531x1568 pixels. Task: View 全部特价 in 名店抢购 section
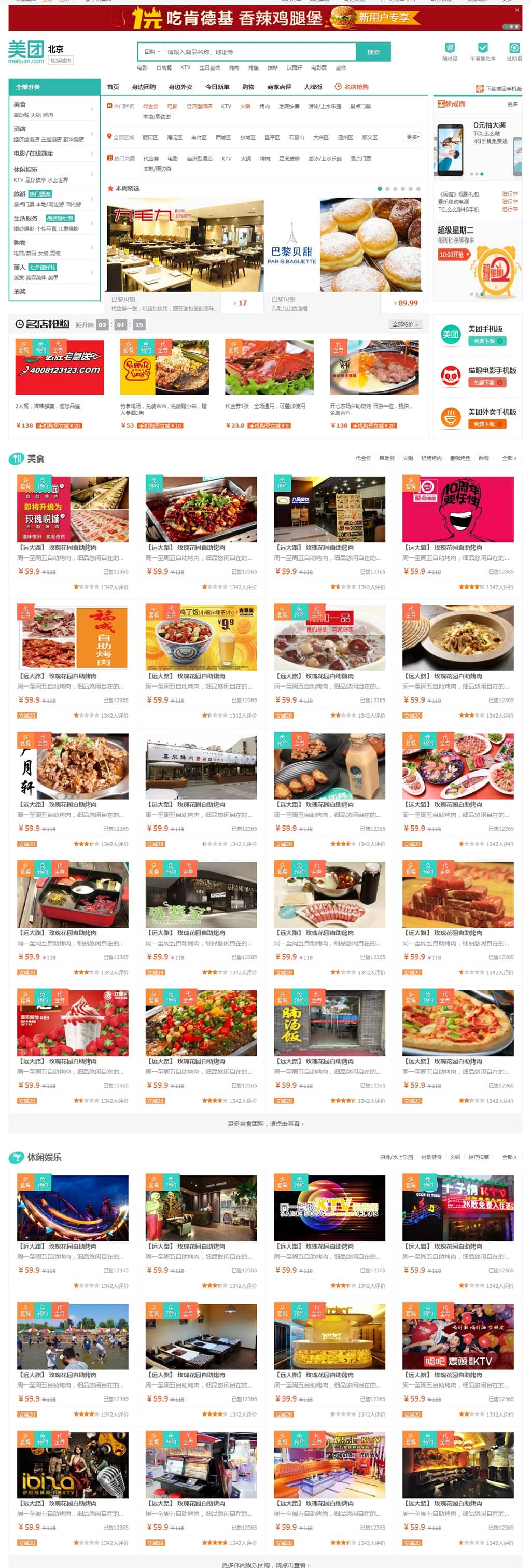[405, 325]
